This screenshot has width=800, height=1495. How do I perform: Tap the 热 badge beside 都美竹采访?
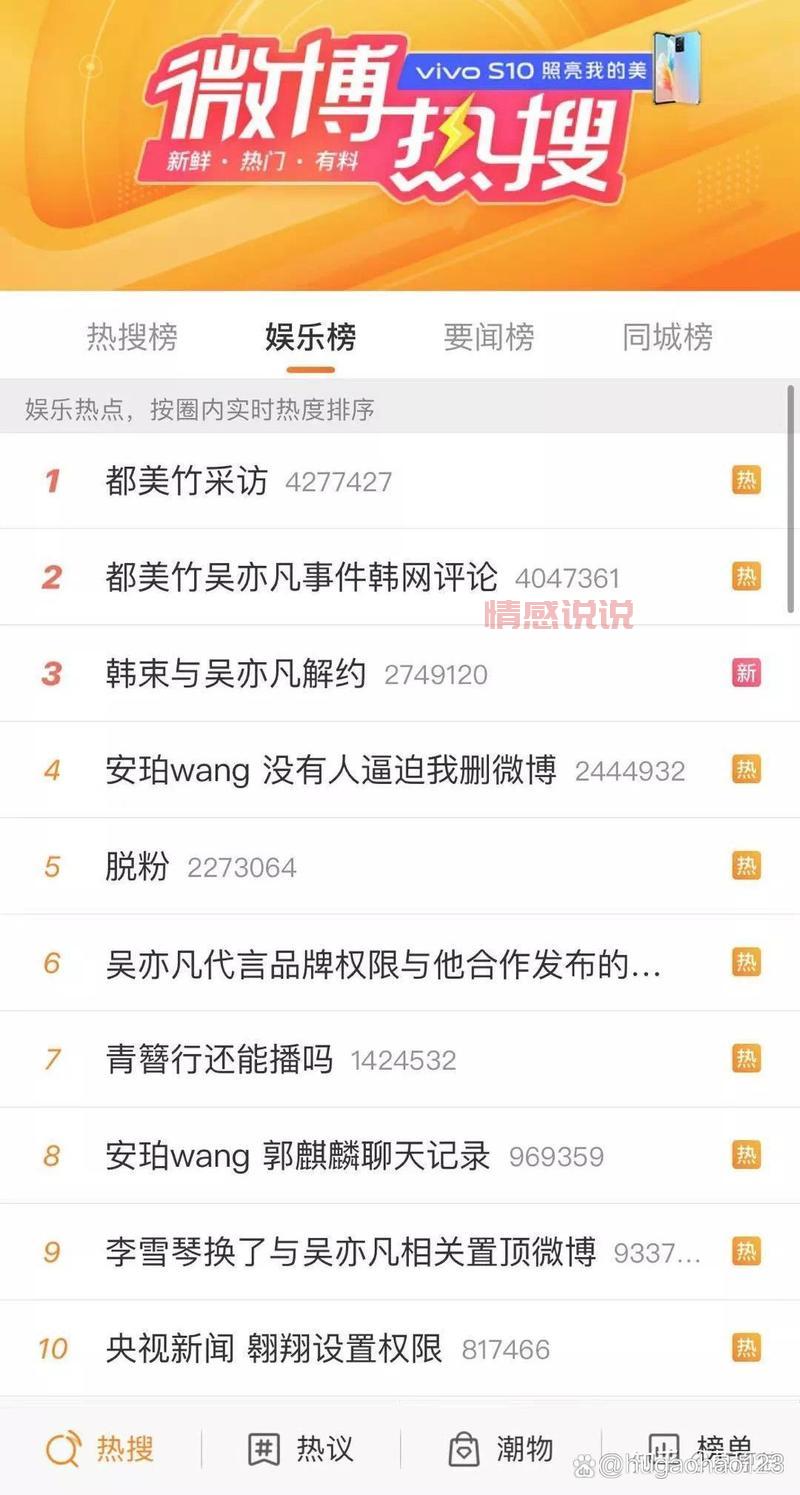[745, 480]
